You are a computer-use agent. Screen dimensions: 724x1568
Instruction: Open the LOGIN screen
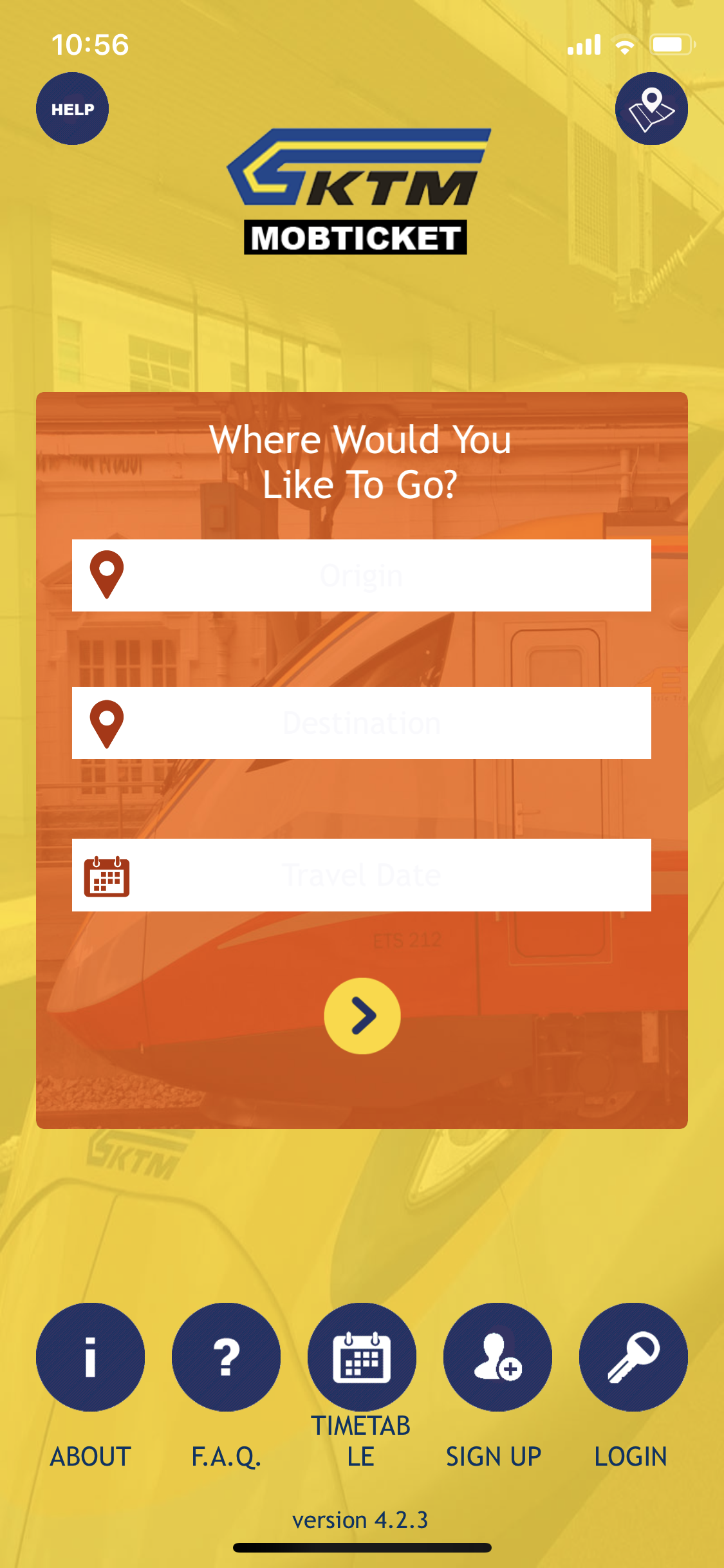point(633,1357)
